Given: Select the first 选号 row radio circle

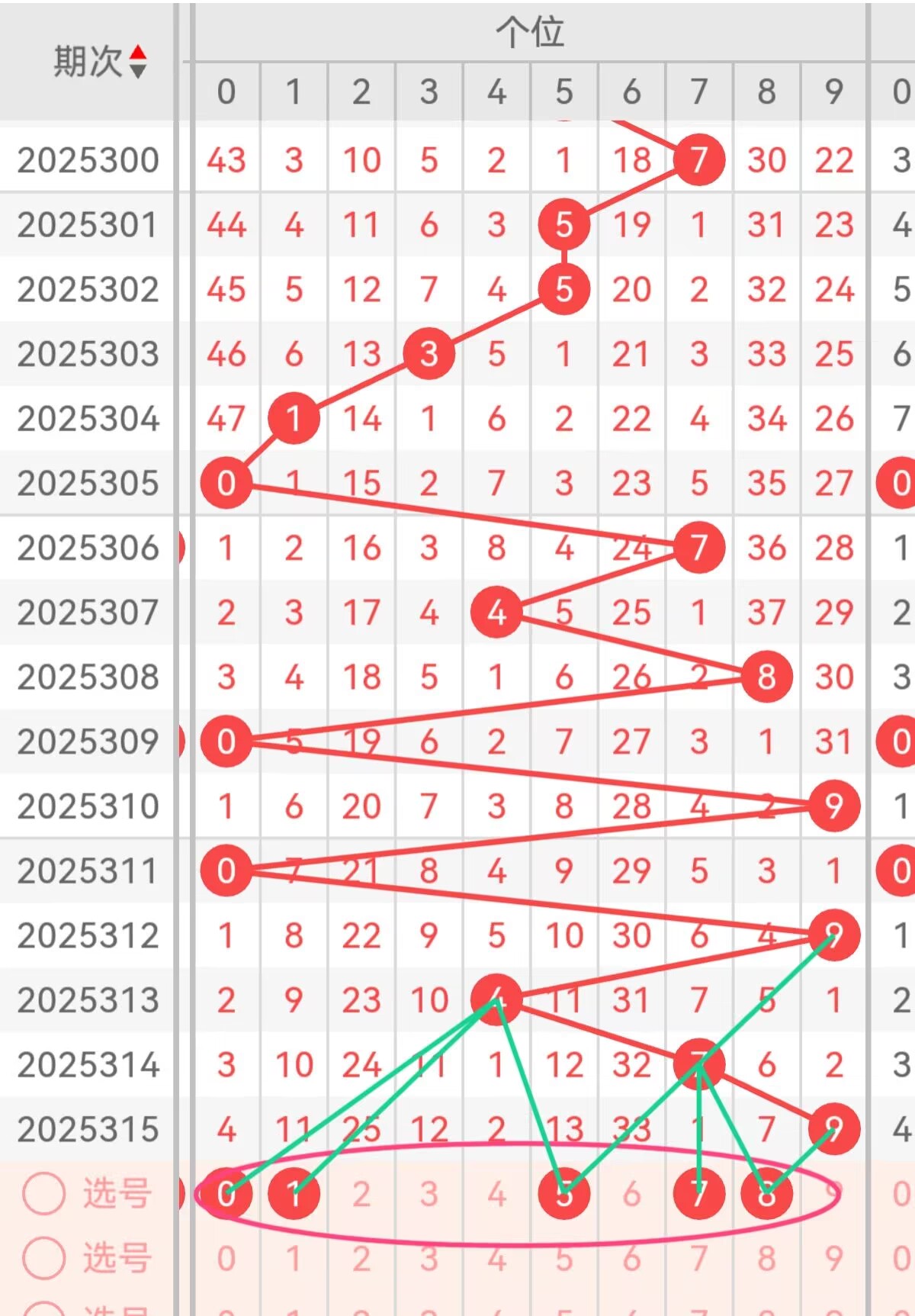Looking at the screenshot, I should pos(43,1193).
